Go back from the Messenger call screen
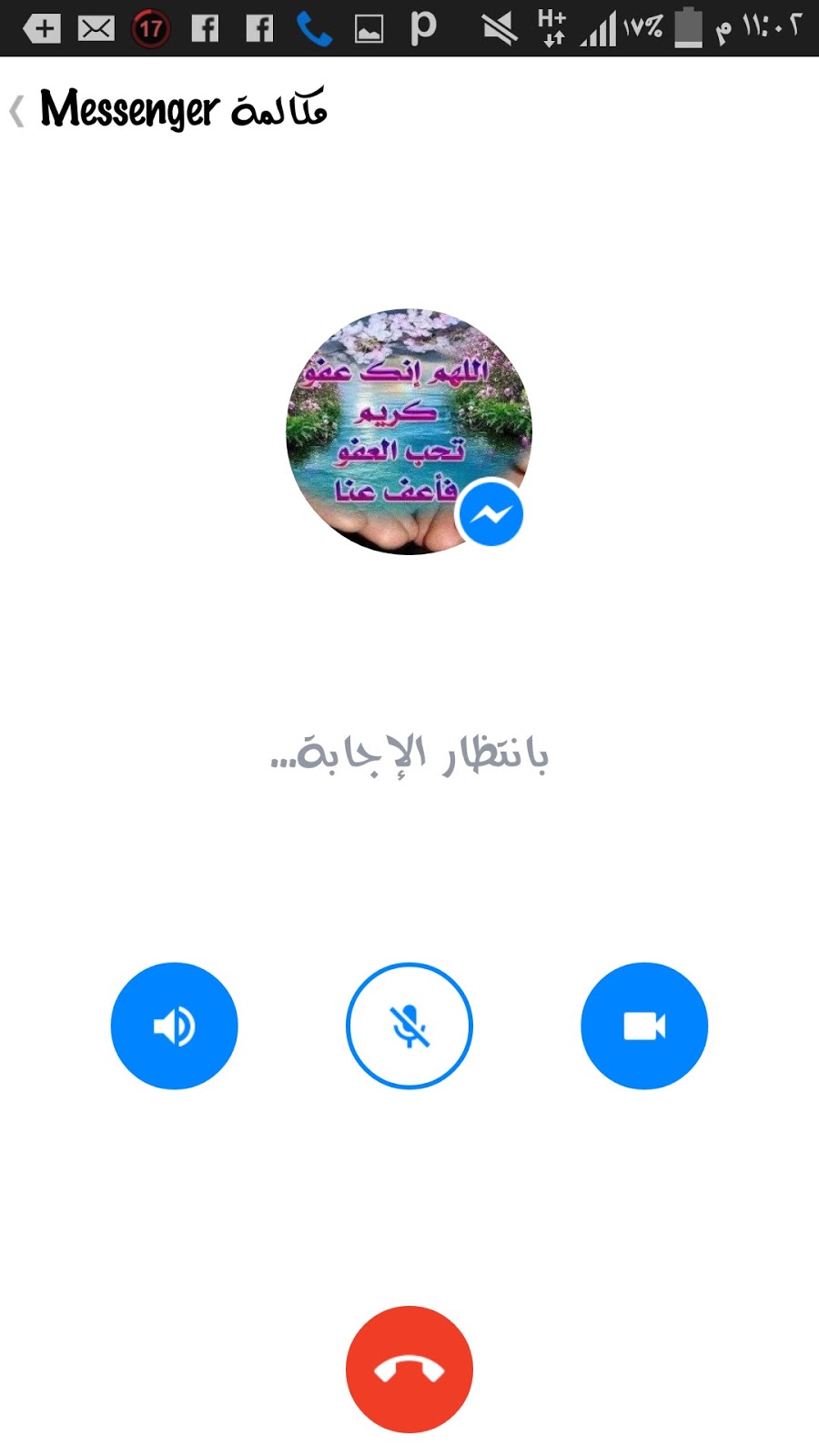Viewport: 819px width, 1456px height. [x=18, y=111]
